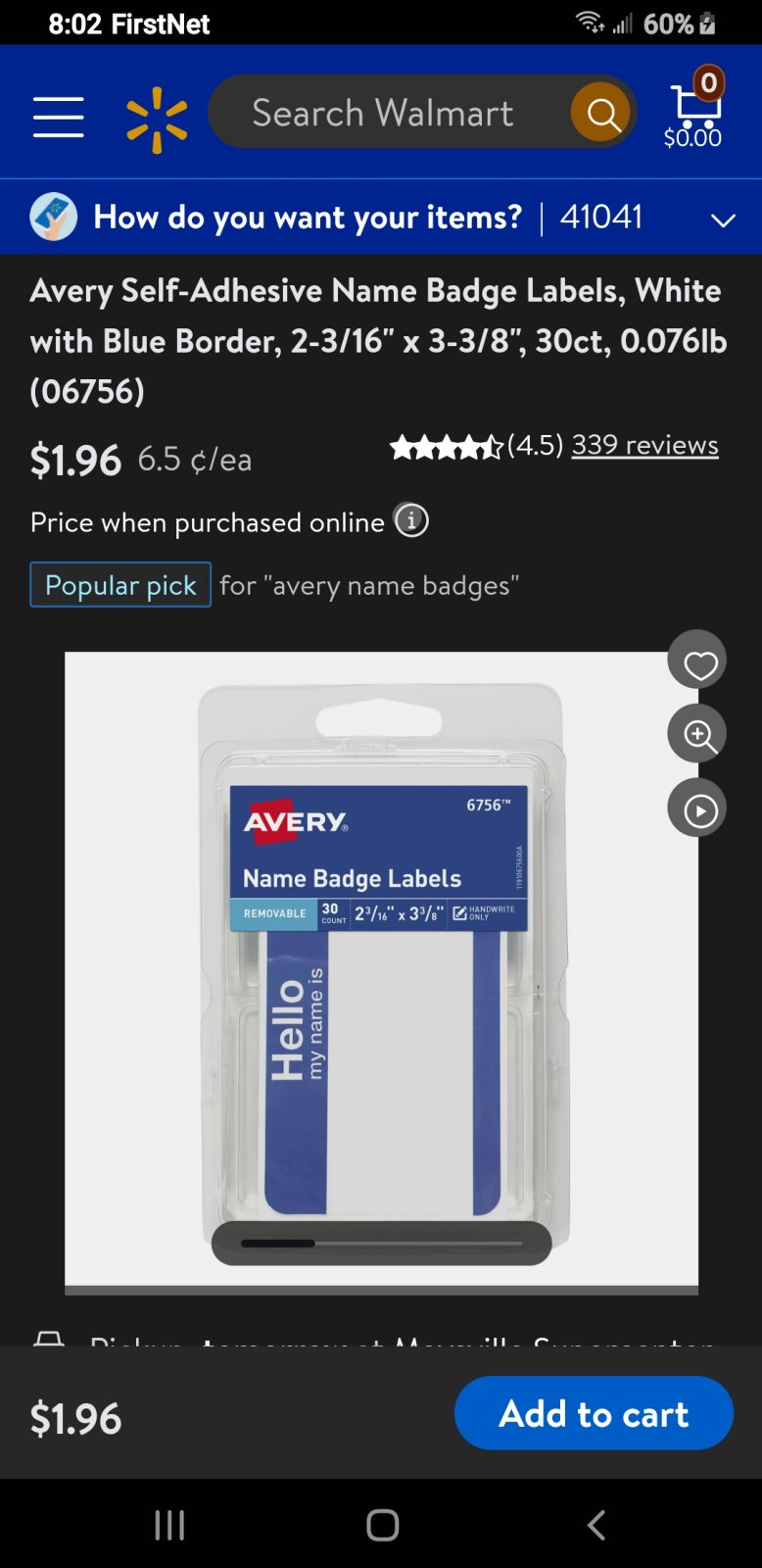View info about price when purchased online

(411, 520)
